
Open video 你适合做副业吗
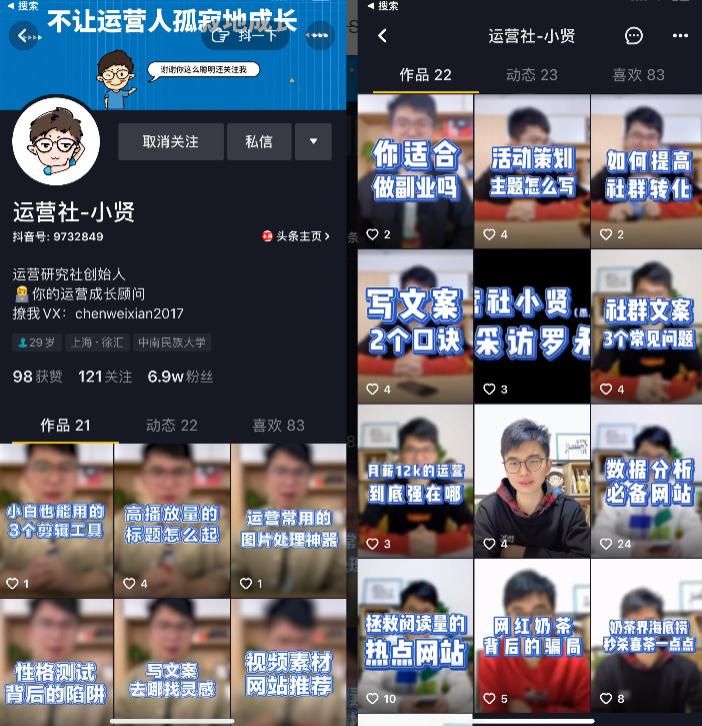click(415, 170)
